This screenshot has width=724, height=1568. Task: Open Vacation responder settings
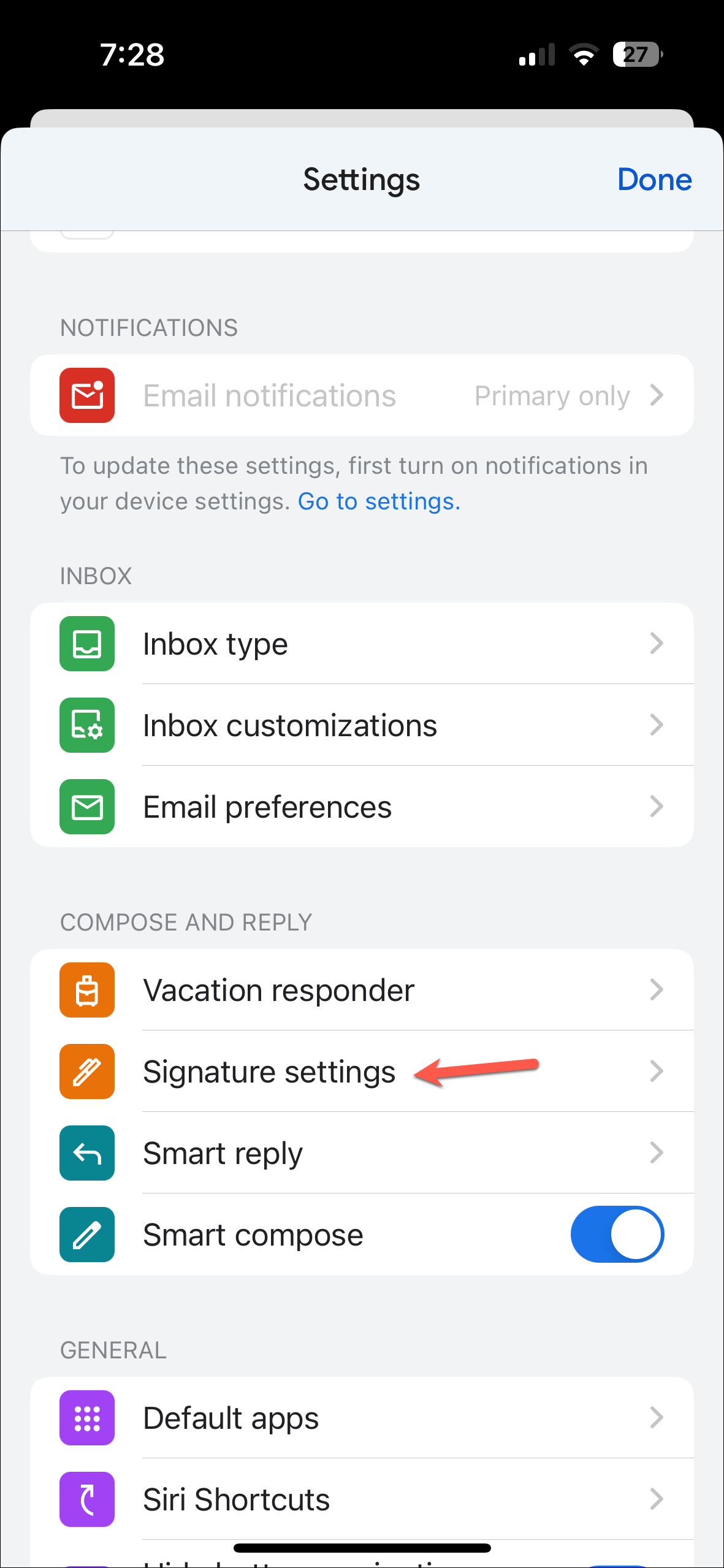click(362, 990)
